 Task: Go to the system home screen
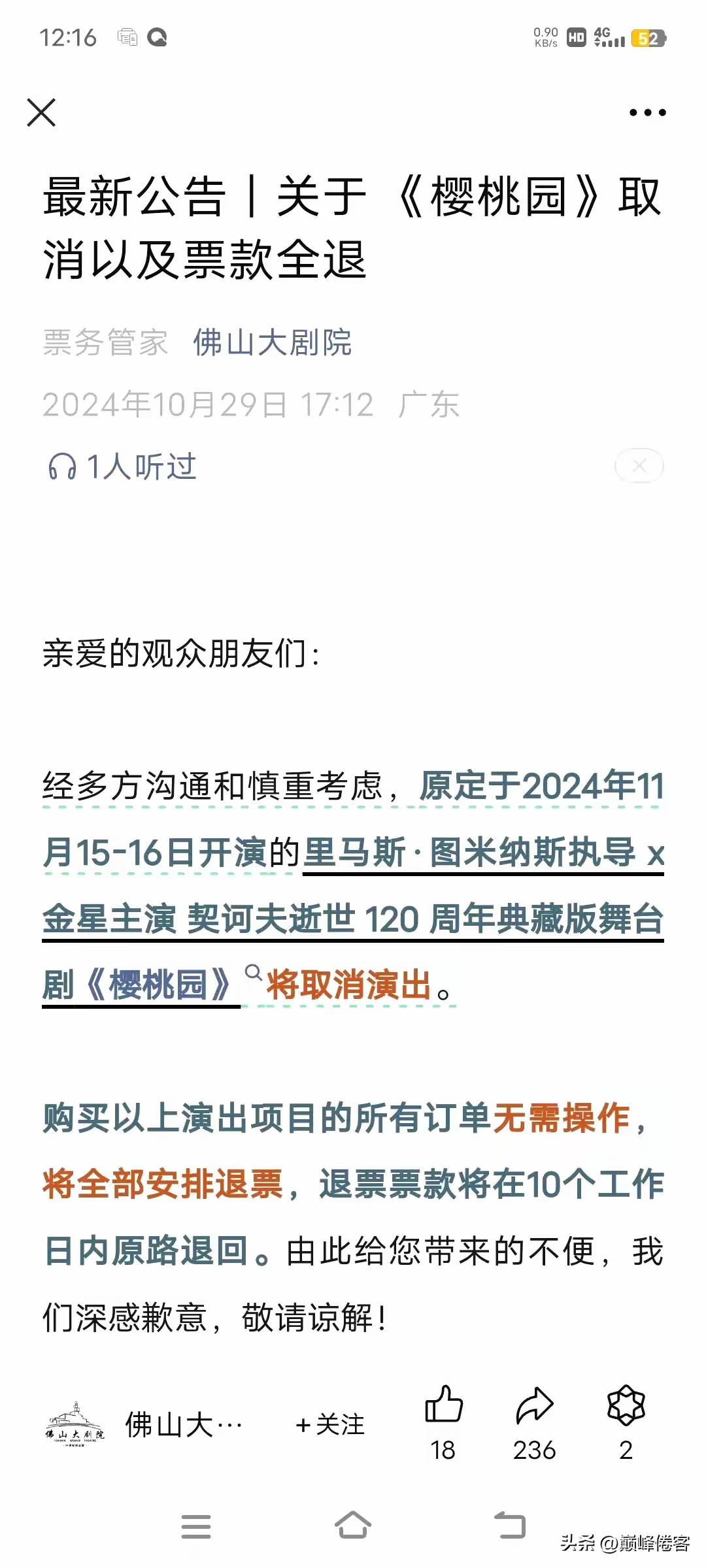coord(353,1526)
